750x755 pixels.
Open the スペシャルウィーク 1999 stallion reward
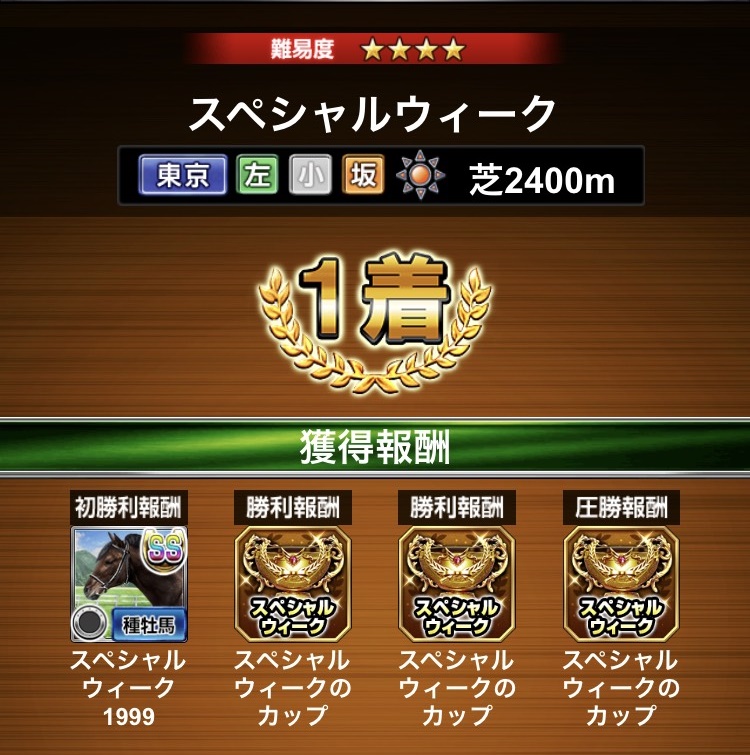coord(130,583)
